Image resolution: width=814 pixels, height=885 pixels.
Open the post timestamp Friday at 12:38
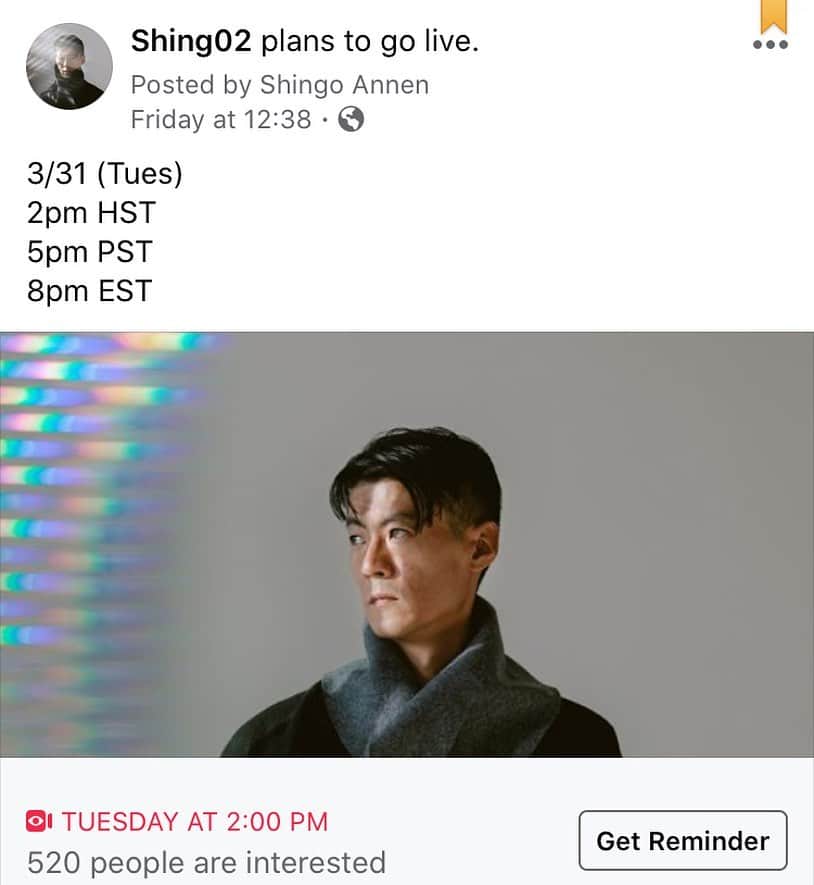[x=221, y=120]
